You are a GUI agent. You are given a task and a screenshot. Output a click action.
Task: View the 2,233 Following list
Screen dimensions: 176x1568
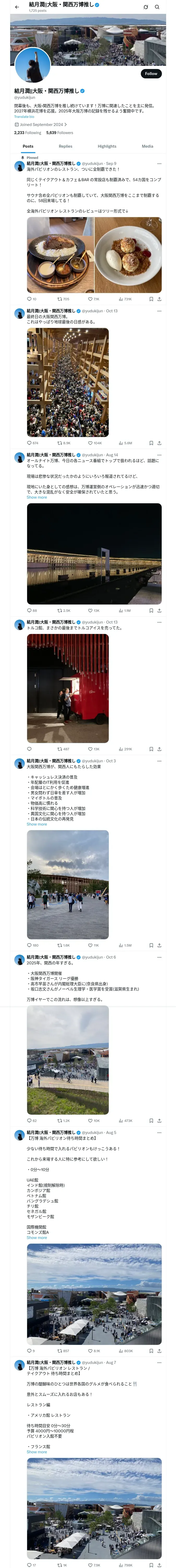(28, 133)
